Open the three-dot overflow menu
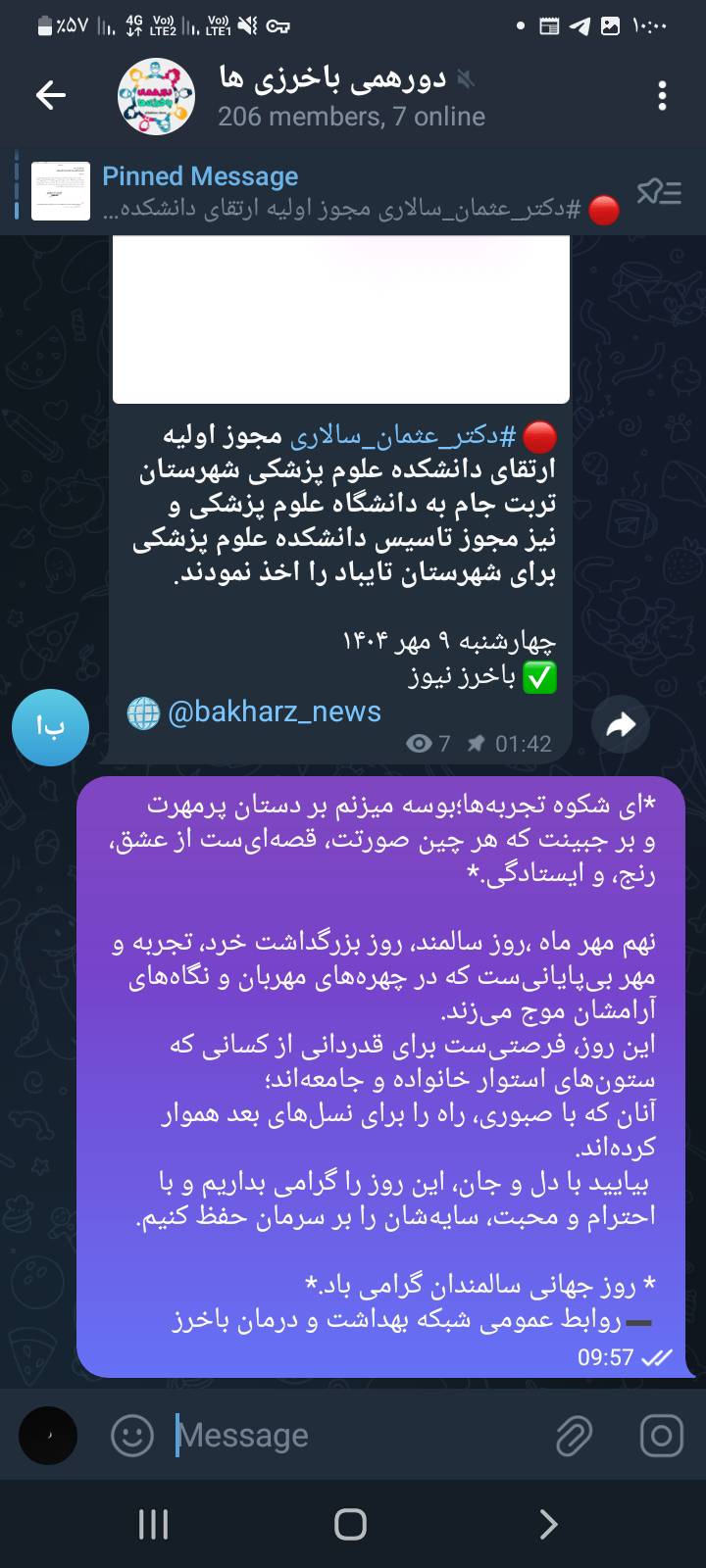Image resolution: width=706 pixels, height=1568 pixels. [663, 95]
